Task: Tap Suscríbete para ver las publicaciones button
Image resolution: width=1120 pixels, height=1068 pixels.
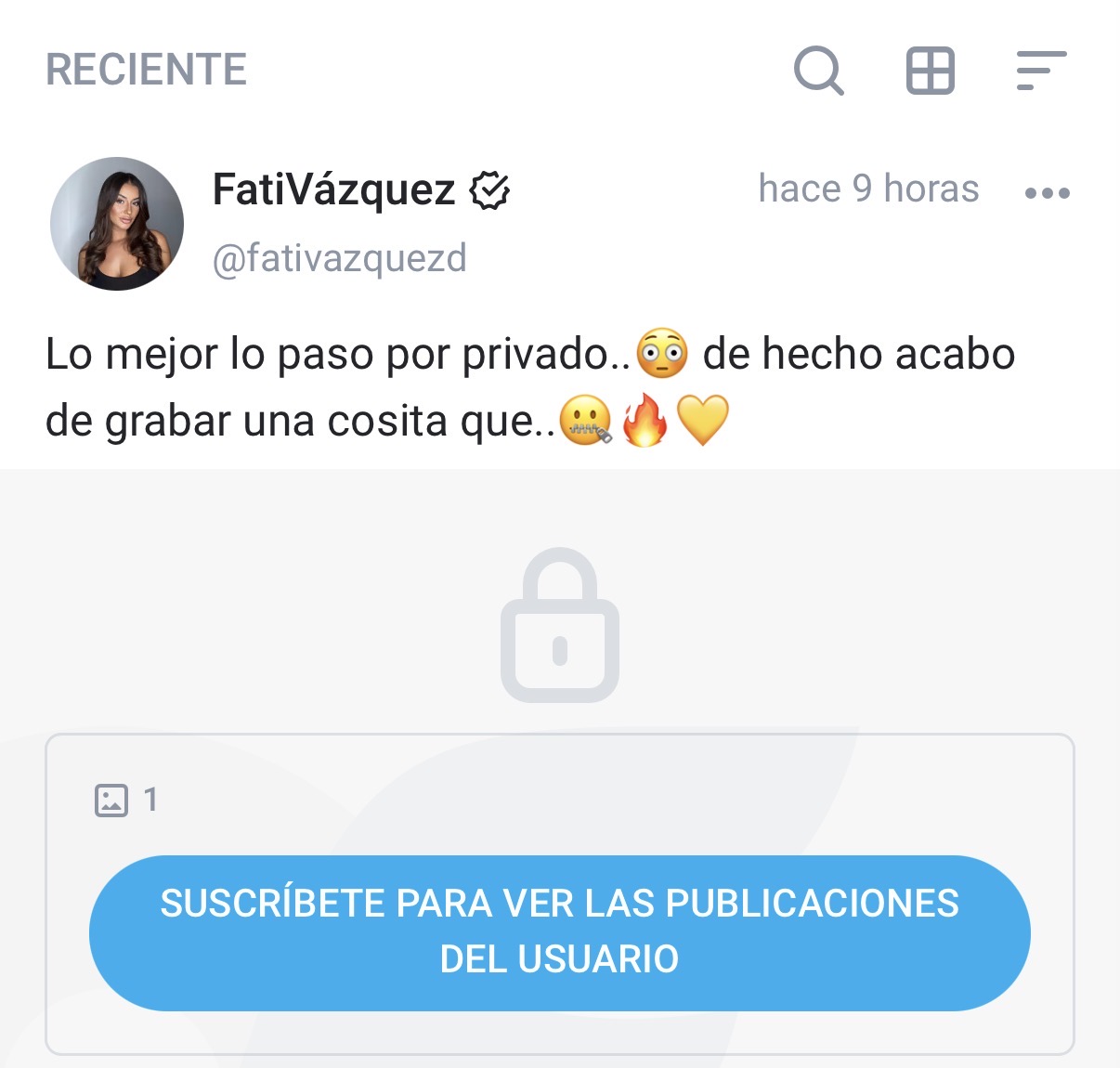Action: coord(560,932)
